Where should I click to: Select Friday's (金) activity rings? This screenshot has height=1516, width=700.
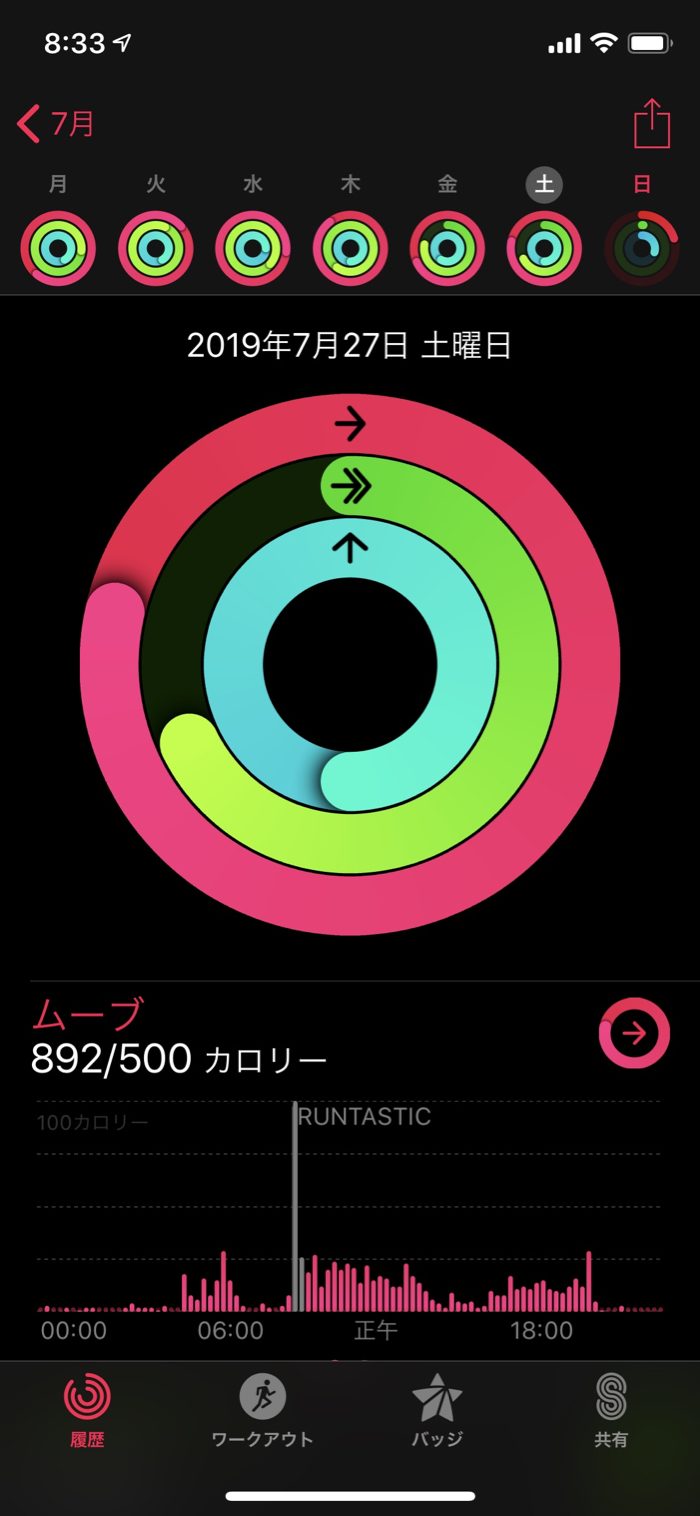pos(447,248)
